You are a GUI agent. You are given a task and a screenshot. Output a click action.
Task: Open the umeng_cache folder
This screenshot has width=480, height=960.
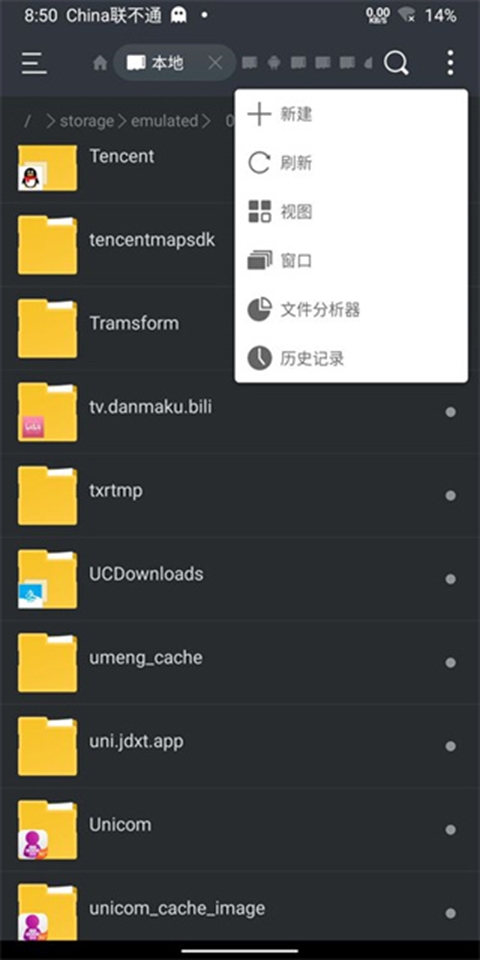point(240,662)
